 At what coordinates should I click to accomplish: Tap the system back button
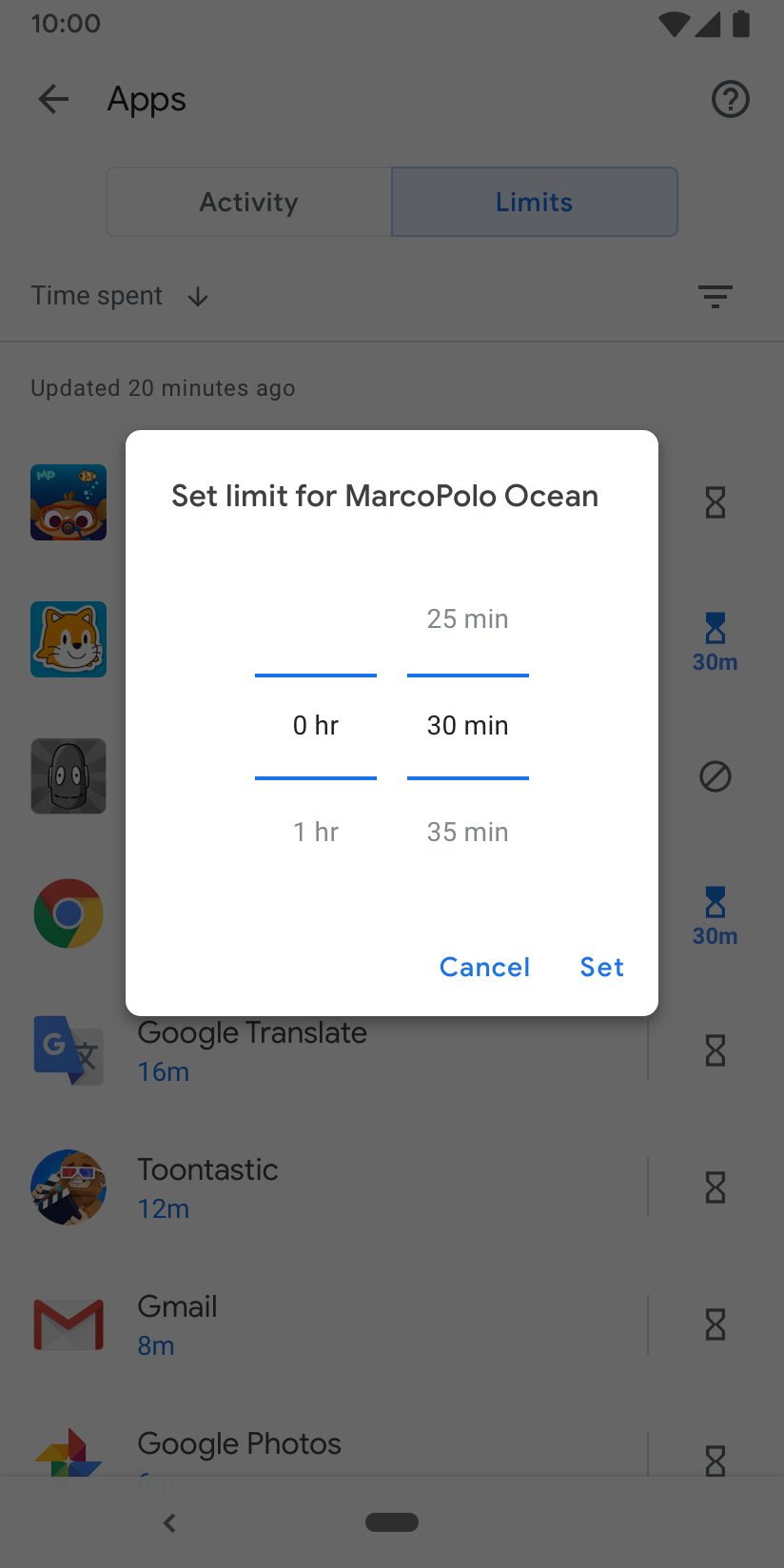169,1522
